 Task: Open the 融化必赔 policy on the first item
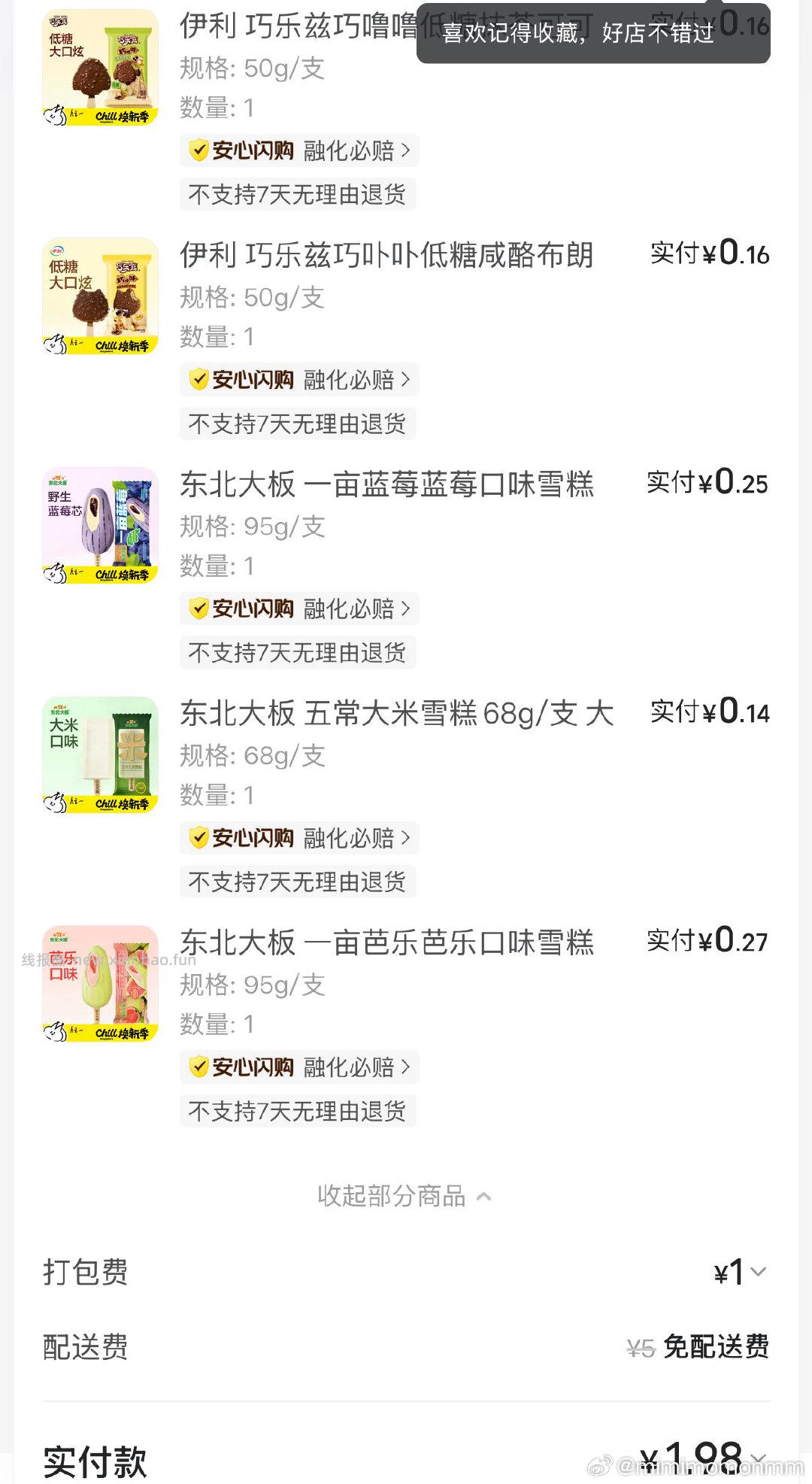point(350,150)
